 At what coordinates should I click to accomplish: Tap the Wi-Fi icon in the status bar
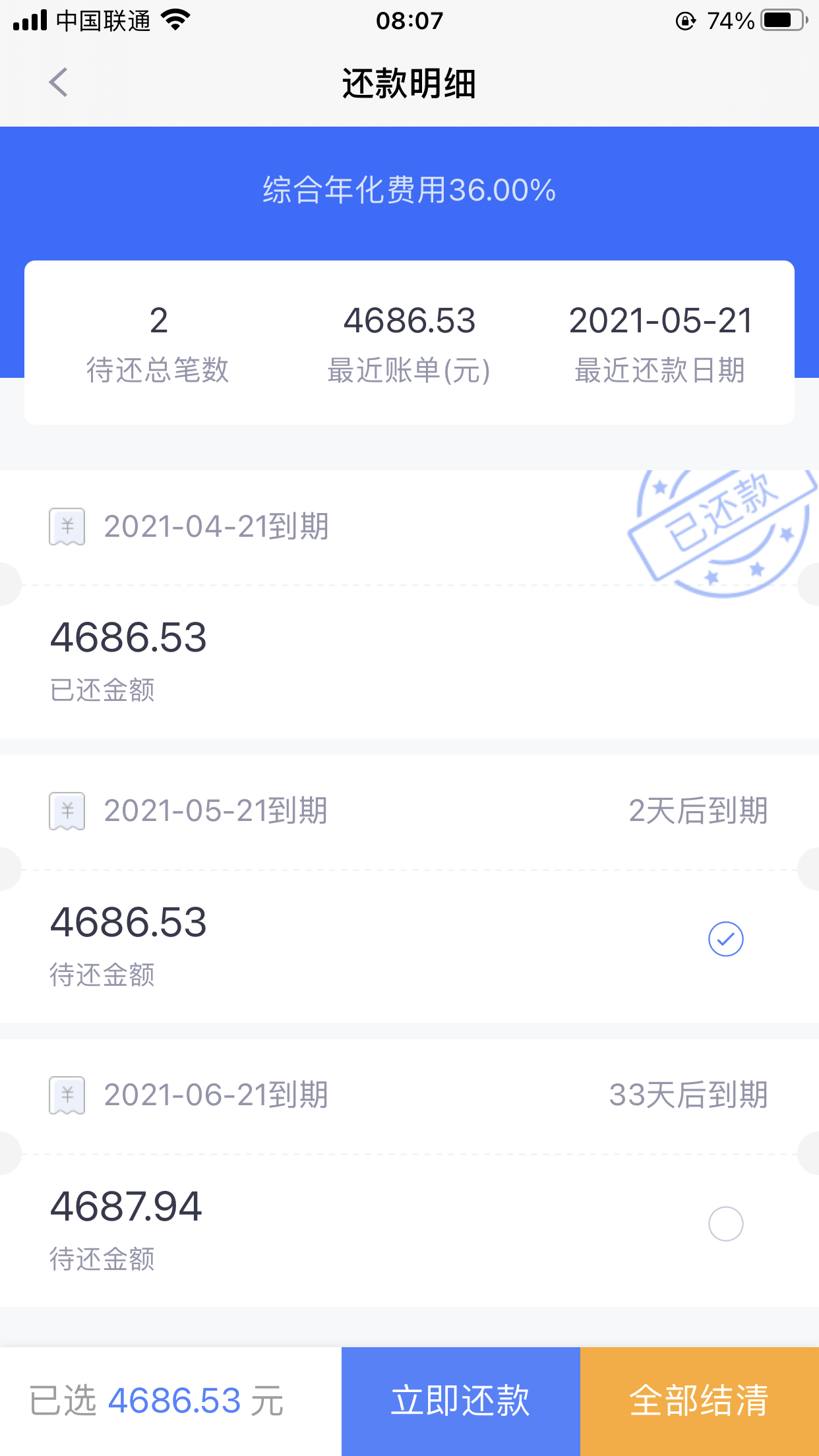[174, 20]
